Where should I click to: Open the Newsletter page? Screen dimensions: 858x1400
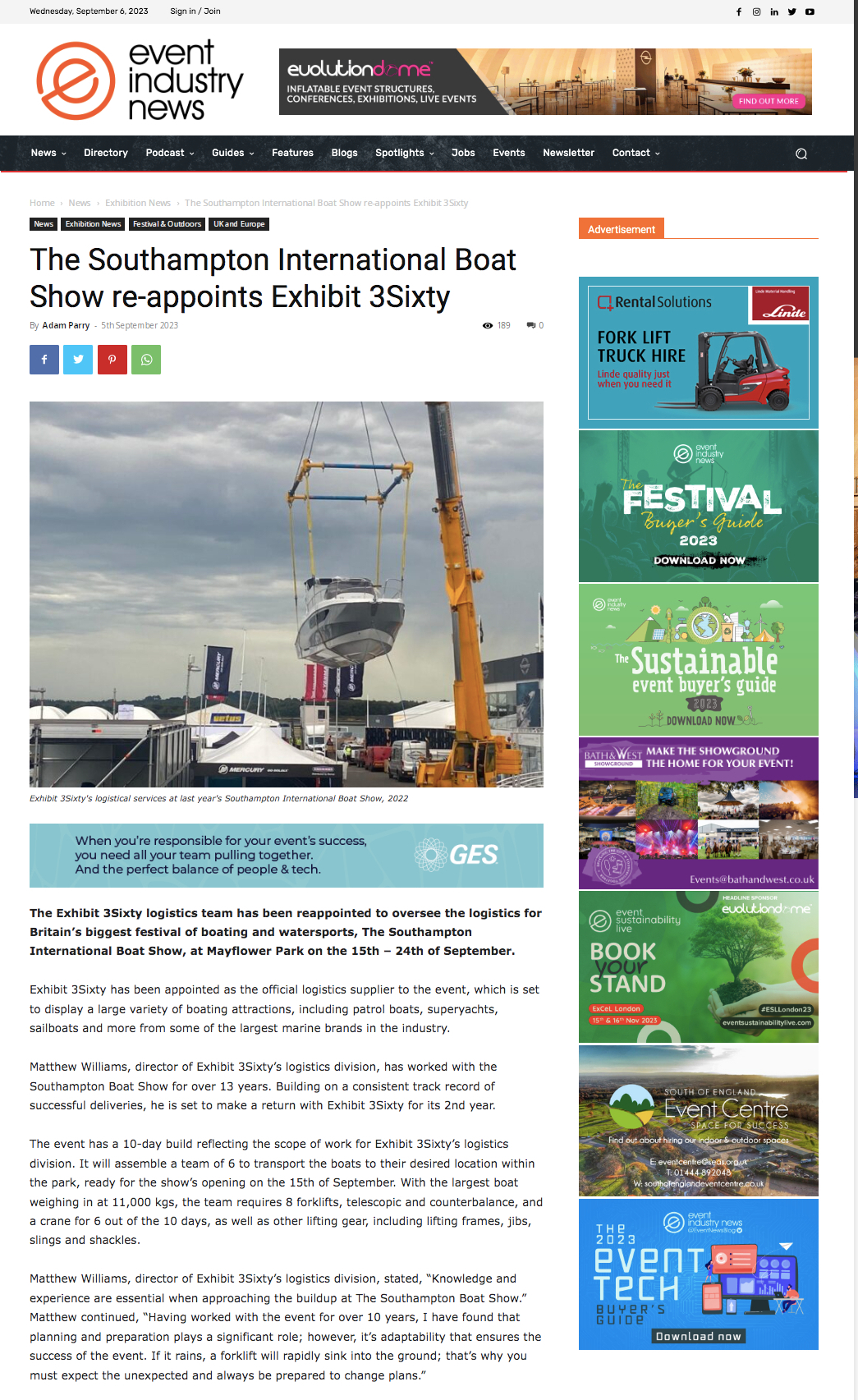tap(568, 153)
